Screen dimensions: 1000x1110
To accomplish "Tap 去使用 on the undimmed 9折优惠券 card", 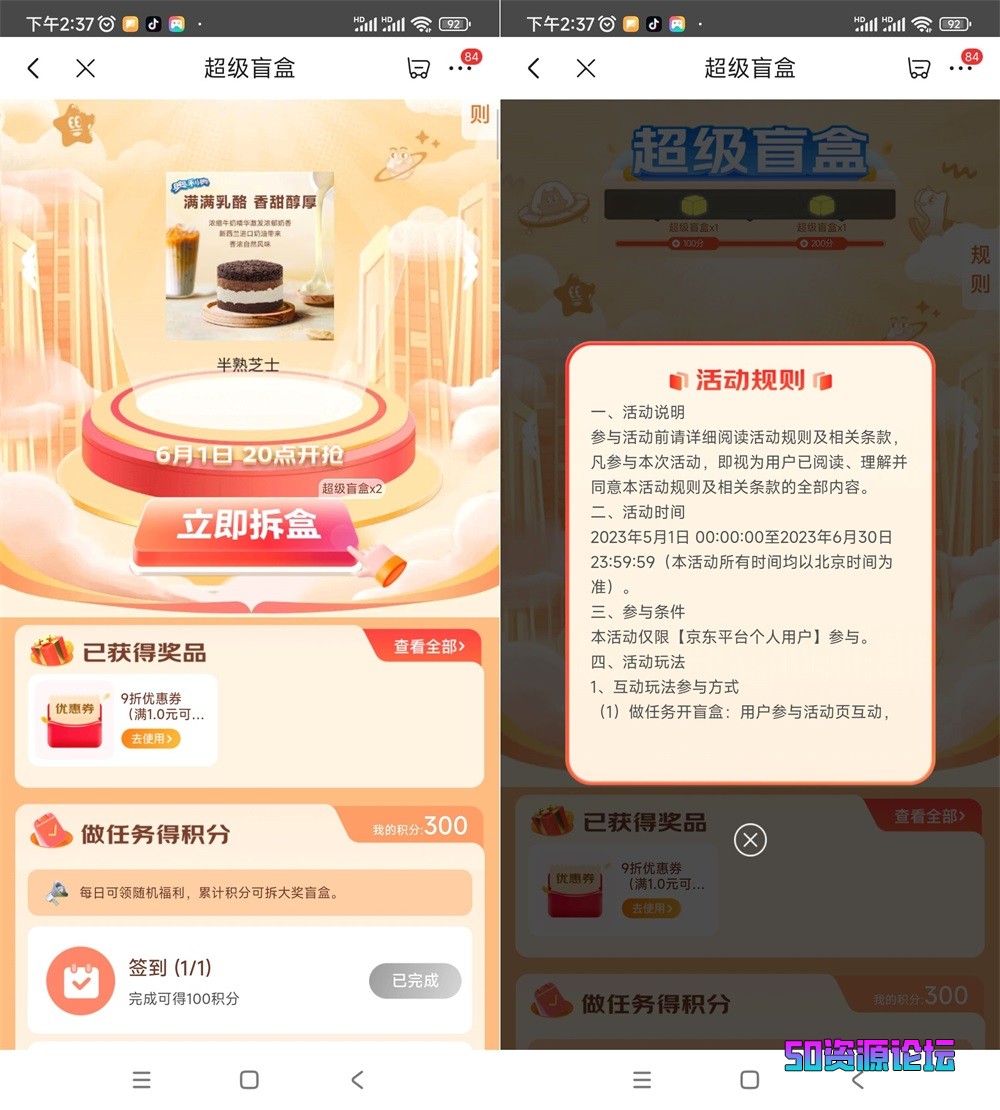I will pos(151,739).
